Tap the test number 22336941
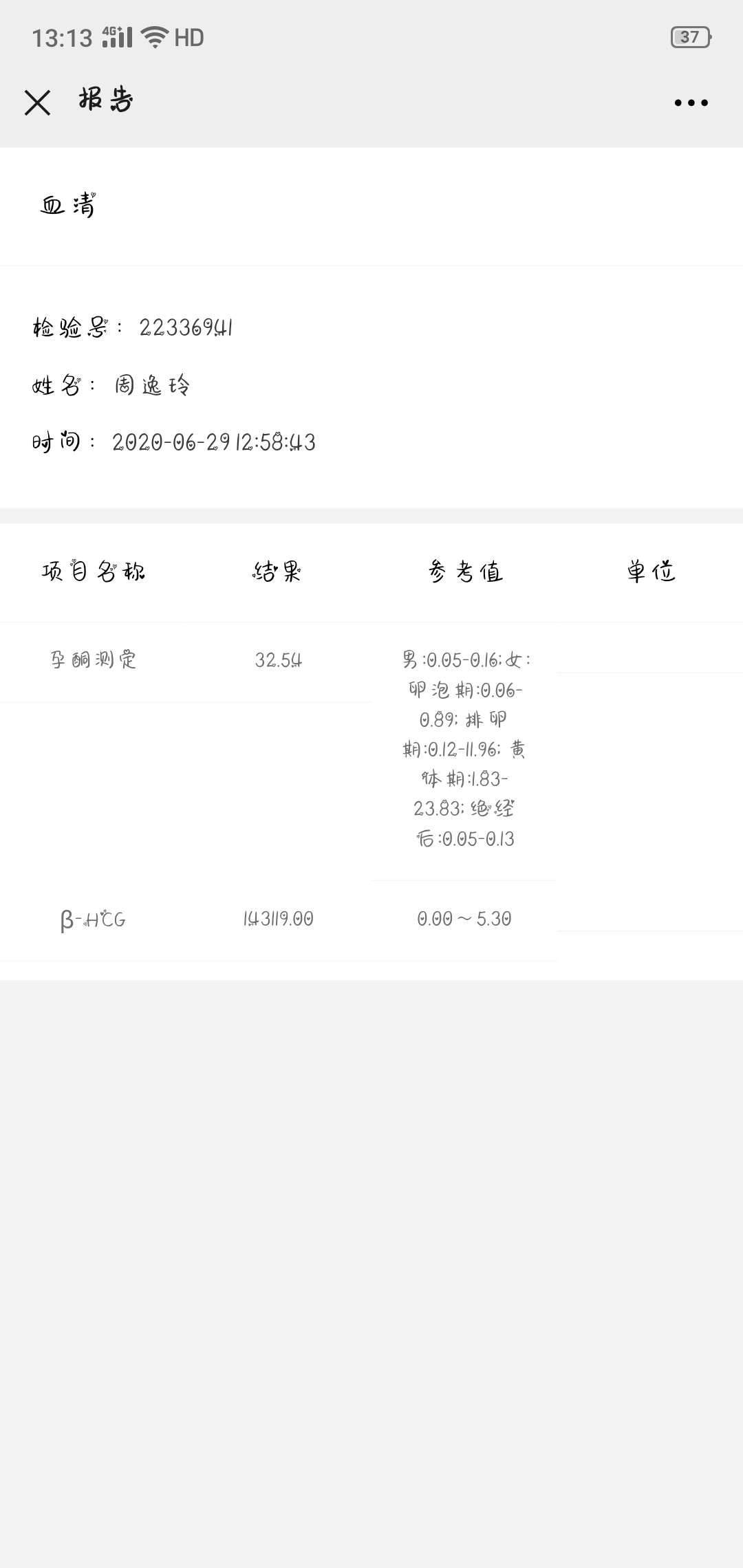 coord(187,329)
